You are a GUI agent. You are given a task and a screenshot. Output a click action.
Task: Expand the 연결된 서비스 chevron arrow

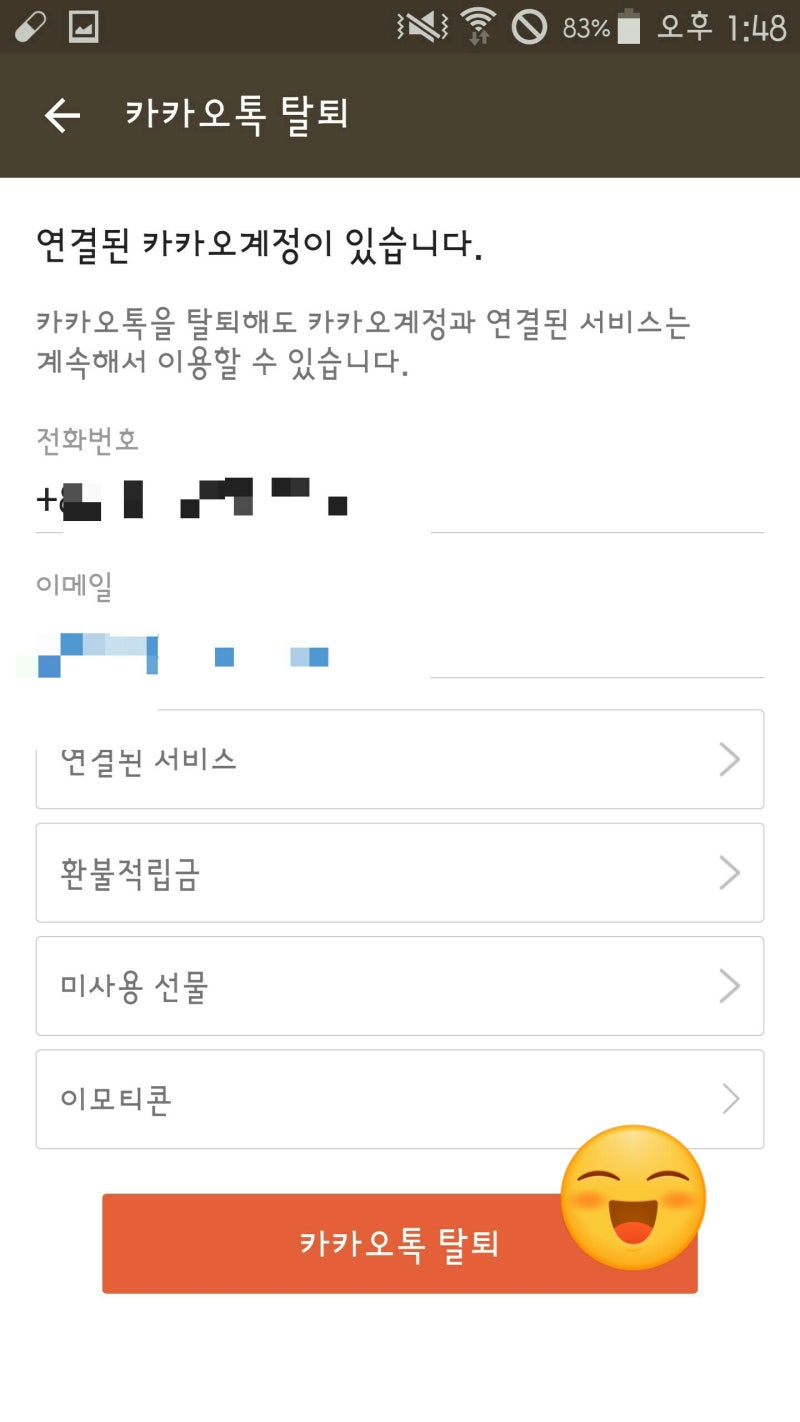pyautogui.click(x=729, y=759)
